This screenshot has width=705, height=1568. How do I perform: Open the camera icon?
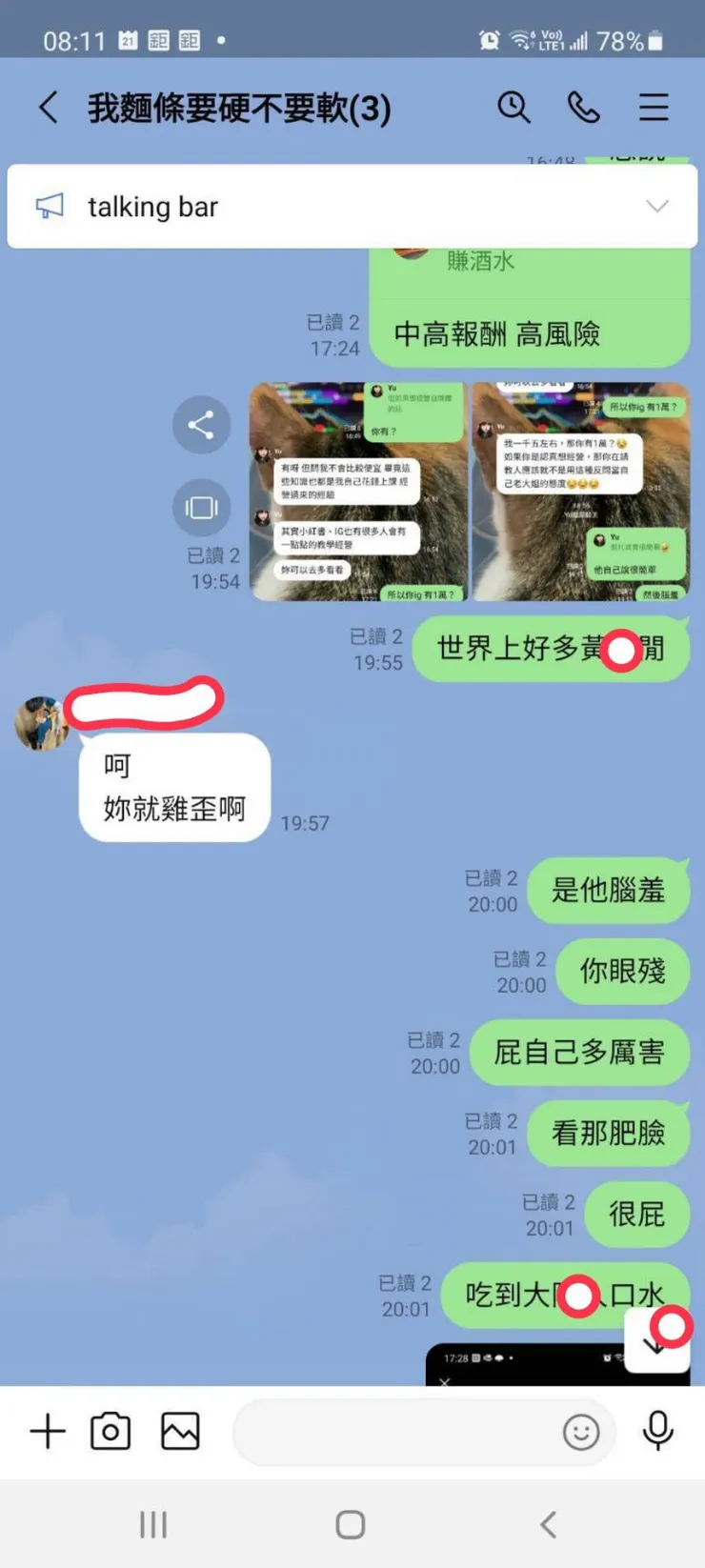pos(110,1431)
